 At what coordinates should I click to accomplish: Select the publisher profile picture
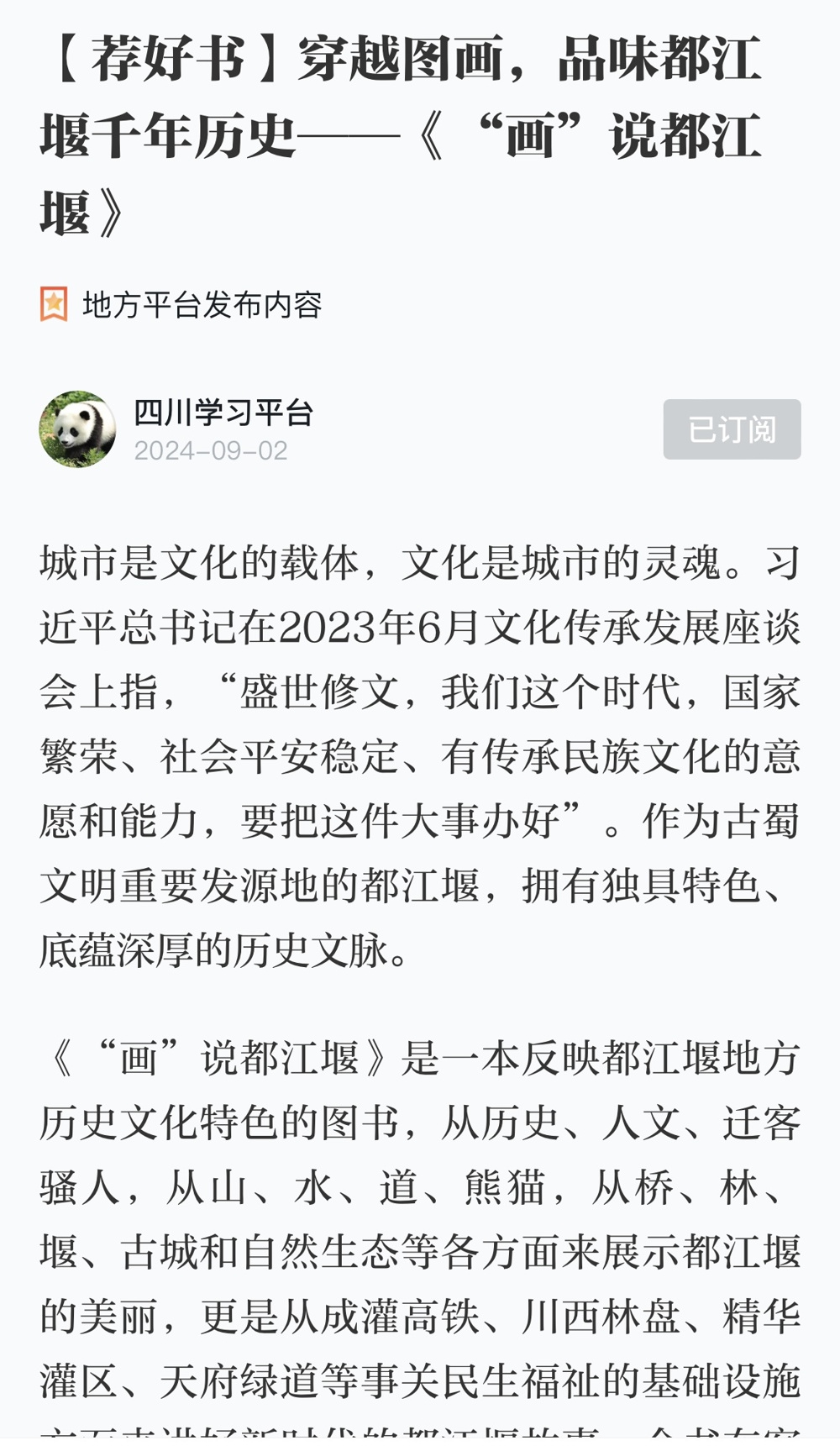click(80, 429)
